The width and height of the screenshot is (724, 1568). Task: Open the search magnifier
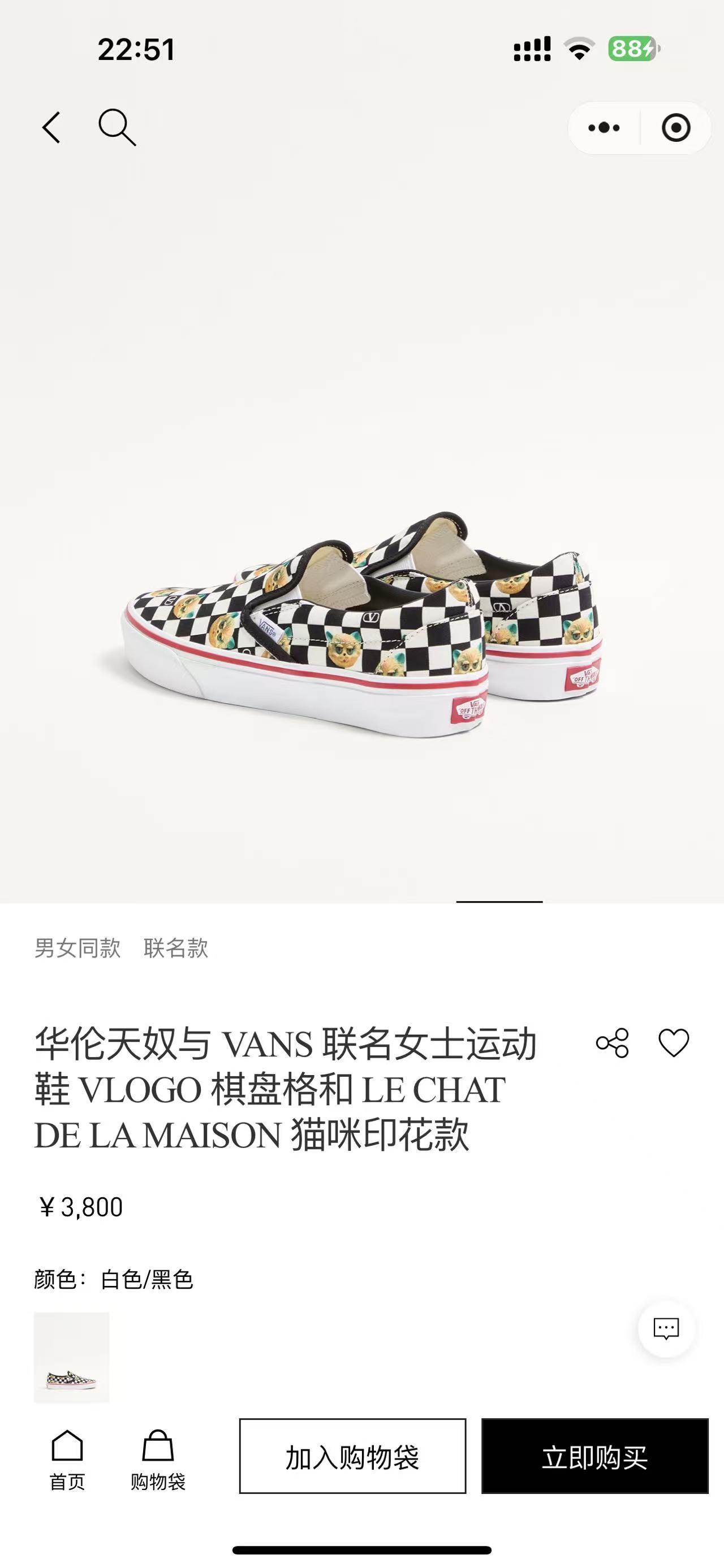point(117,128)
